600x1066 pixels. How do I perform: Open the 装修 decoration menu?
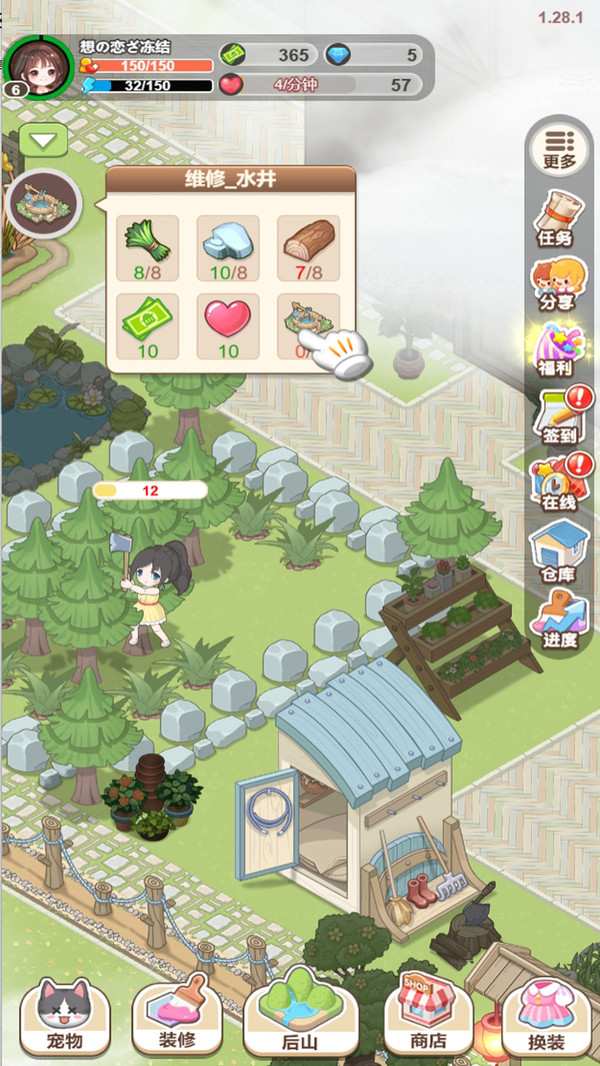point(176,1012)
